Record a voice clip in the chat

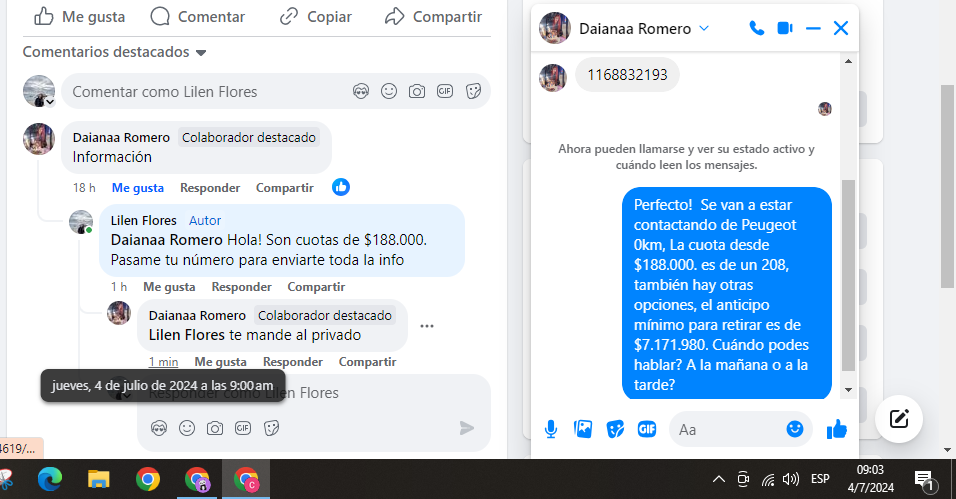point(551,429)
